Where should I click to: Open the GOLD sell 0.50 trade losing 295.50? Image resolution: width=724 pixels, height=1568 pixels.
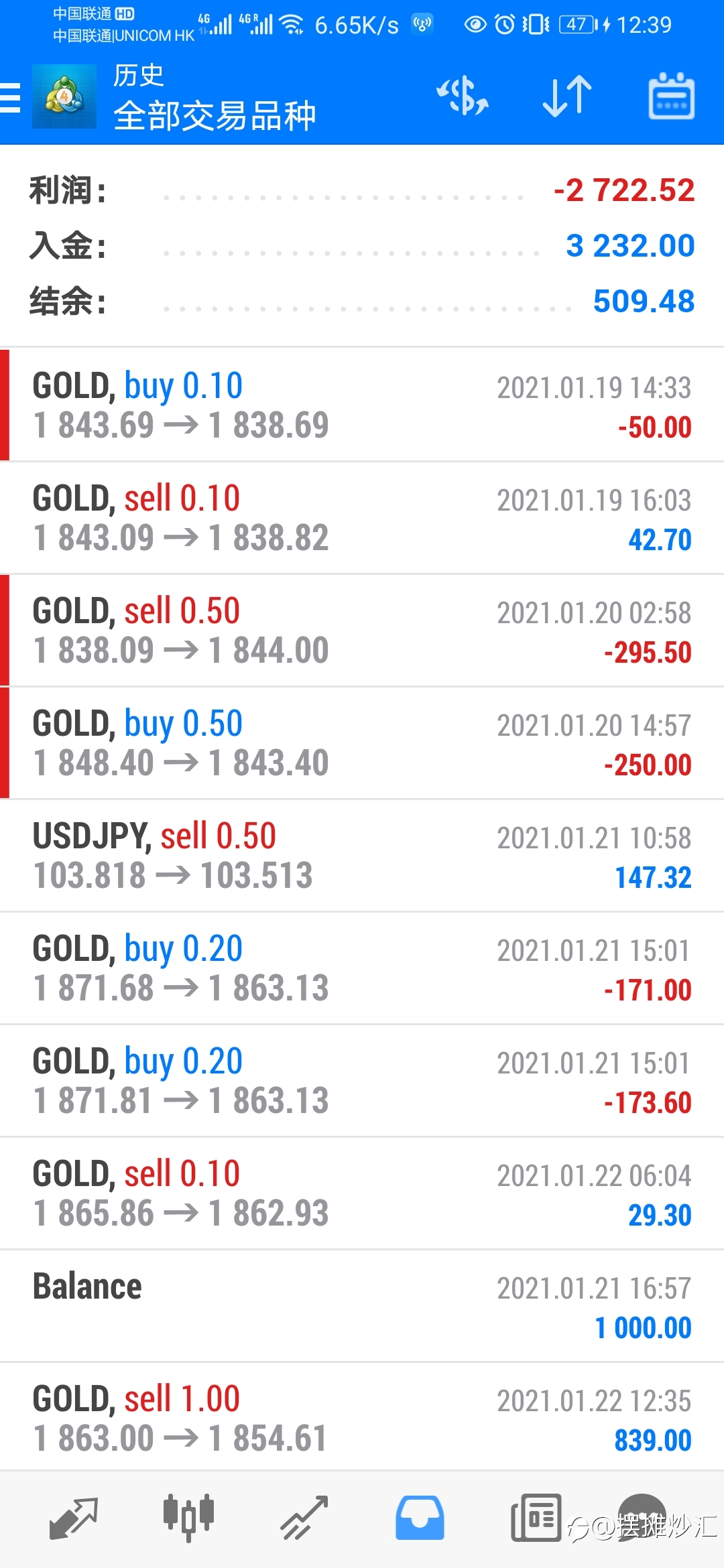tap(362, 630)
